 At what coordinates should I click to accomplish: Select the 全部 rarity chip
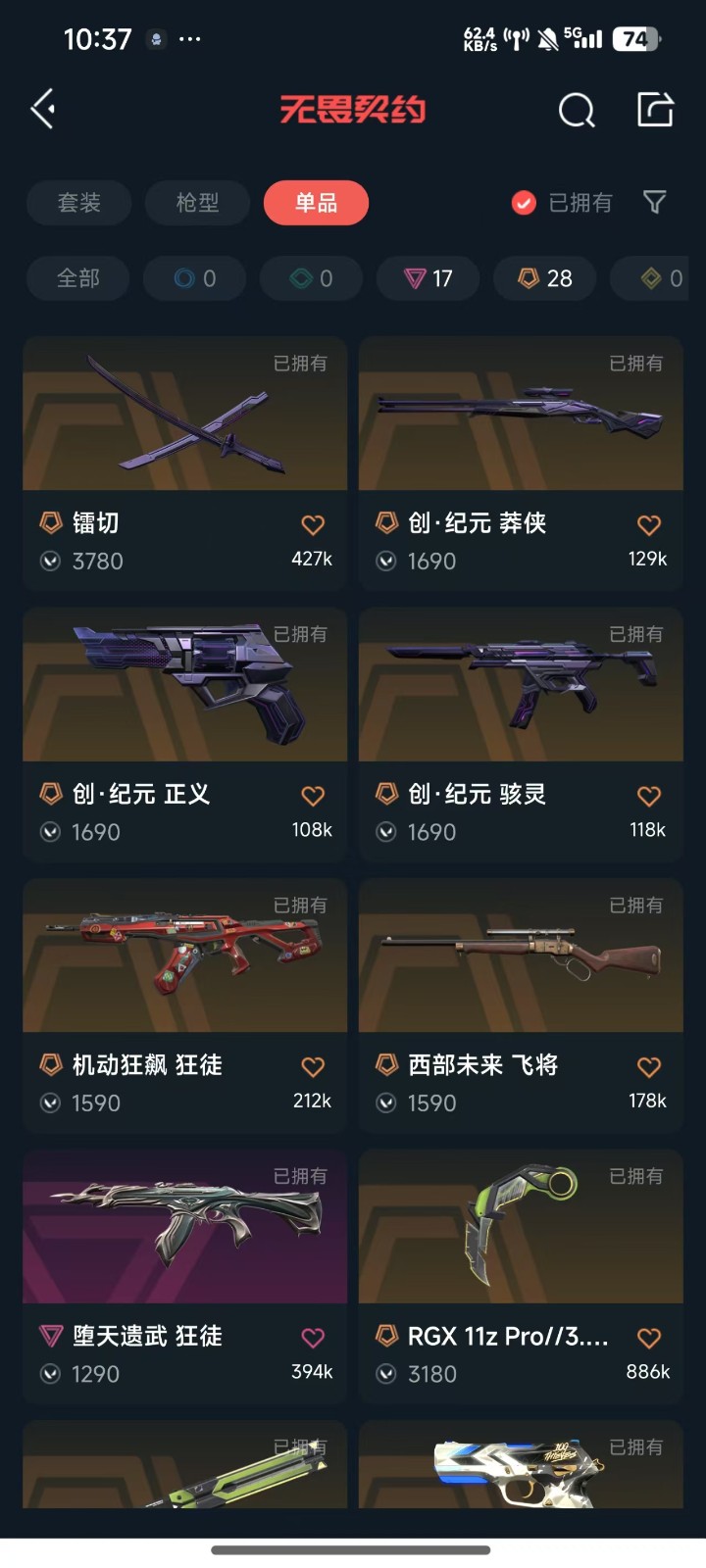(77, 278)
